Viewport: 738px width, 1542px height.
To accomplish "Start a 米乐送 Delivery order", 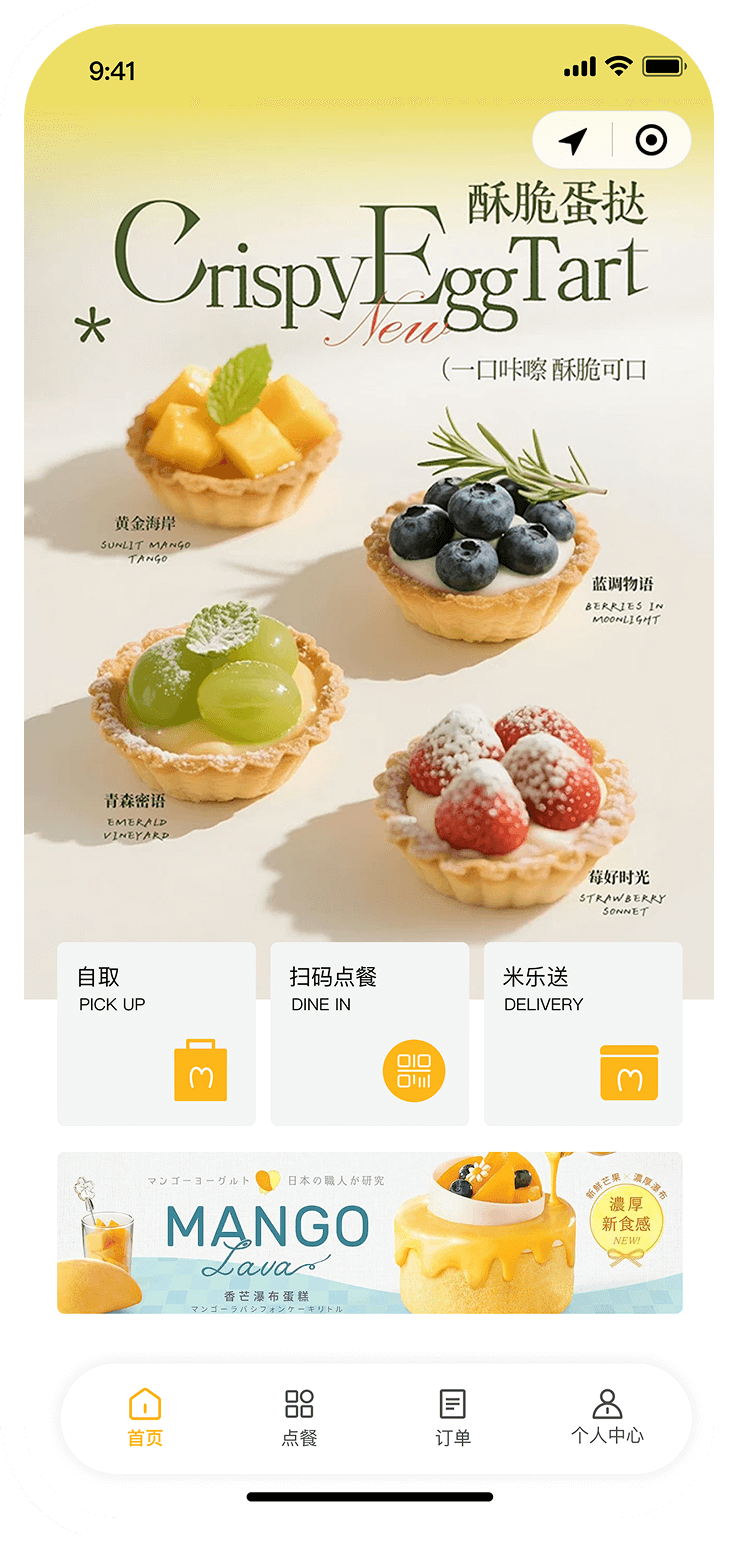I will click(x=583, y=1033).
